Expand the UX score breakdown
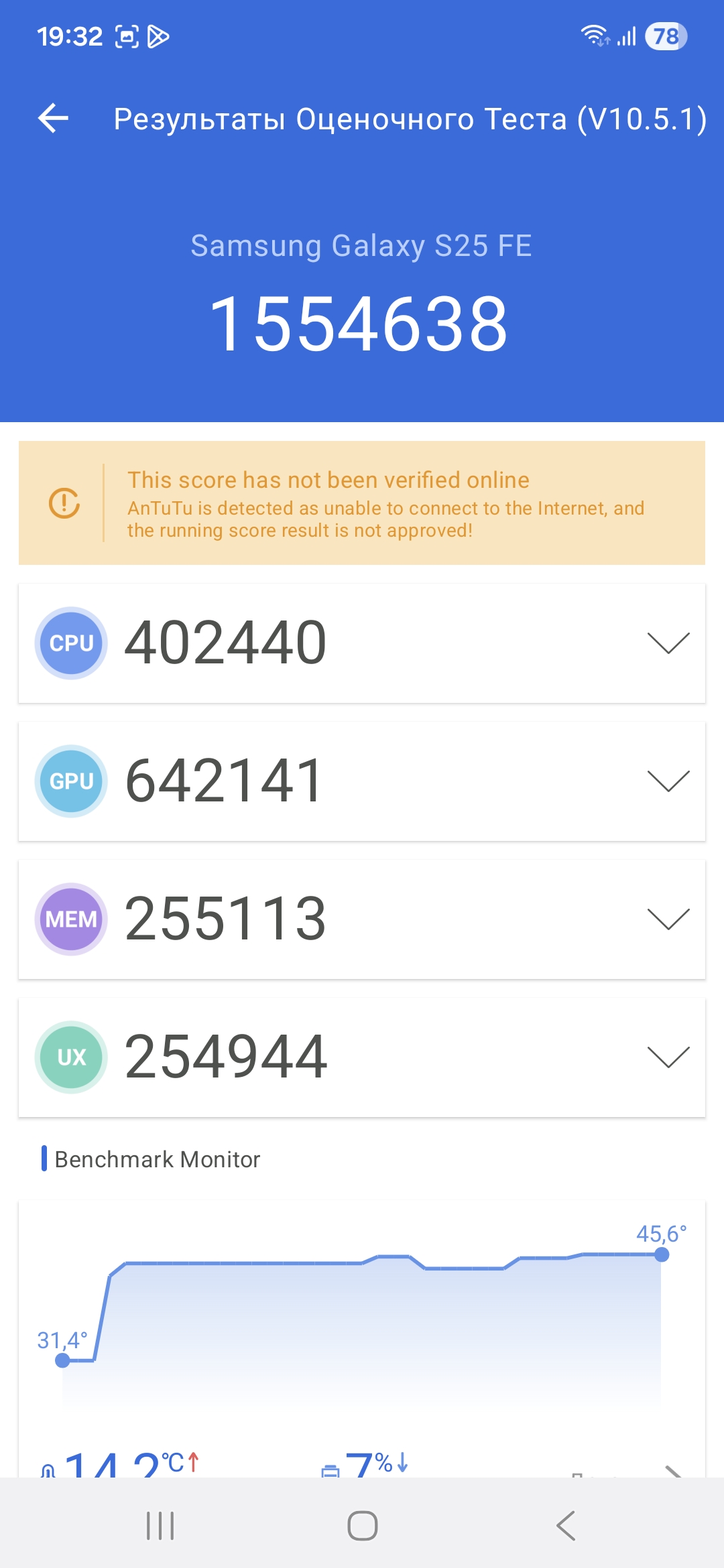The height and width of the screenshot is (1568, 724). coord(668,1057)
